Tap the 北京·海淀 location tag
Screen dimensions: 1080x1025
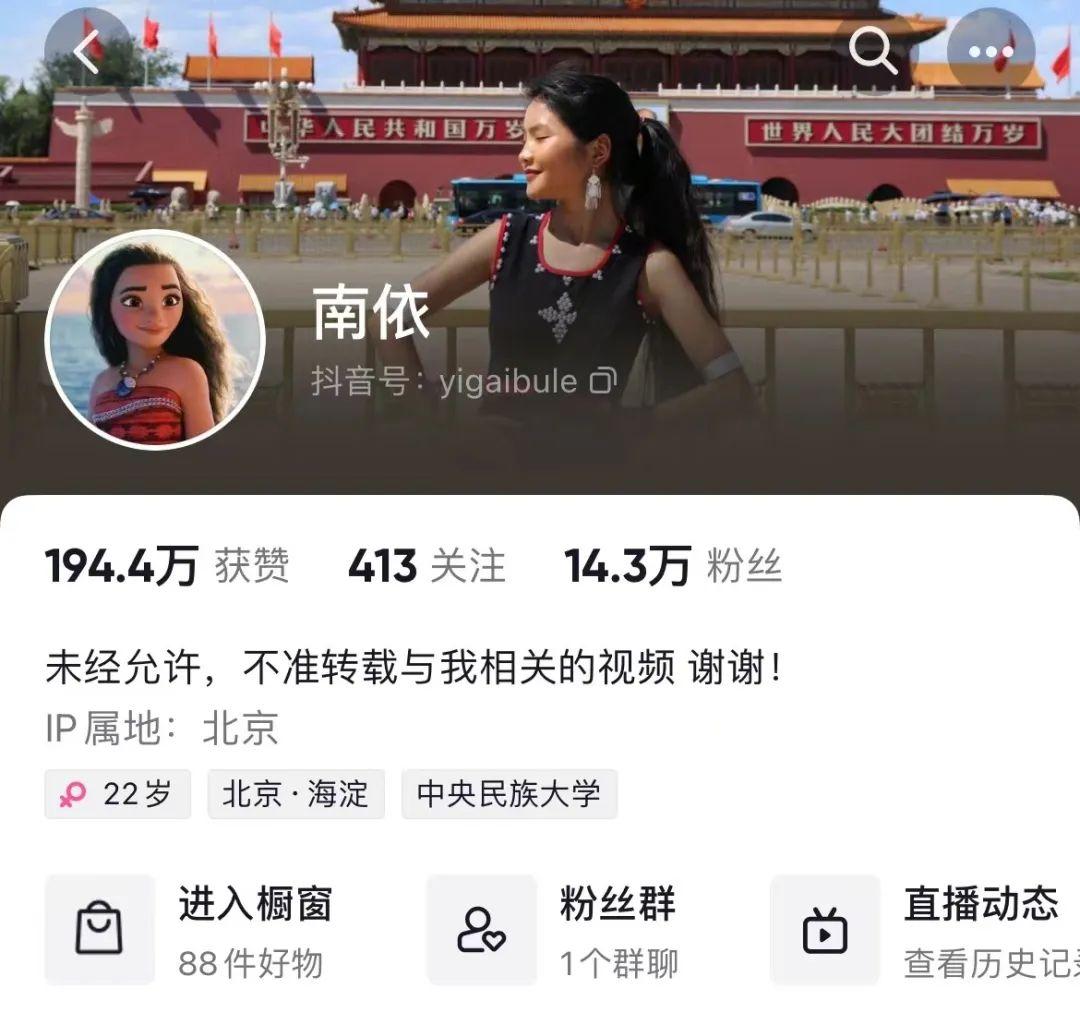point(295,794)
